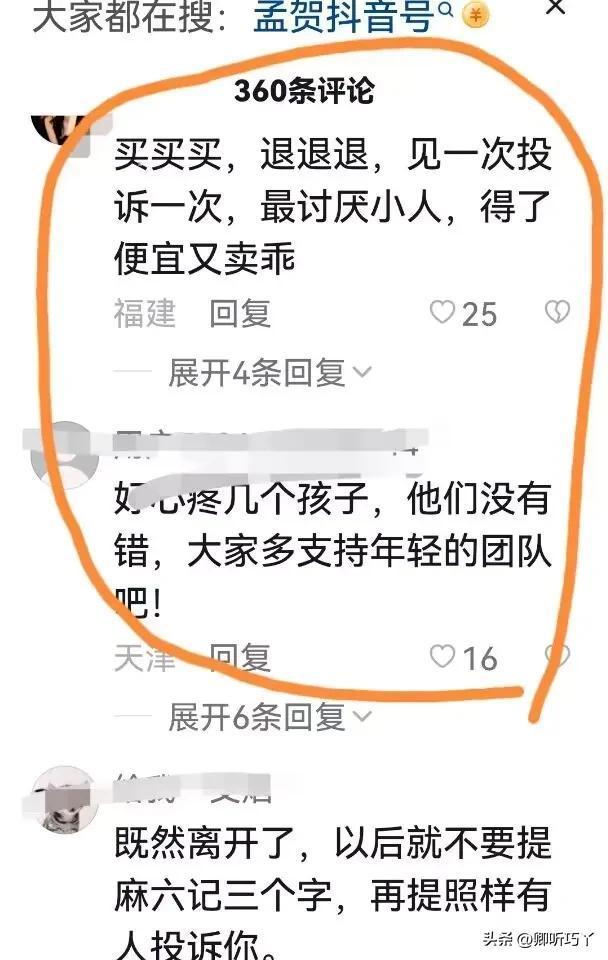The width and height of the screenshot is (608, 960).
Task: Open avatar of the 麻六记 commenter
Action: tap(63, 801)
